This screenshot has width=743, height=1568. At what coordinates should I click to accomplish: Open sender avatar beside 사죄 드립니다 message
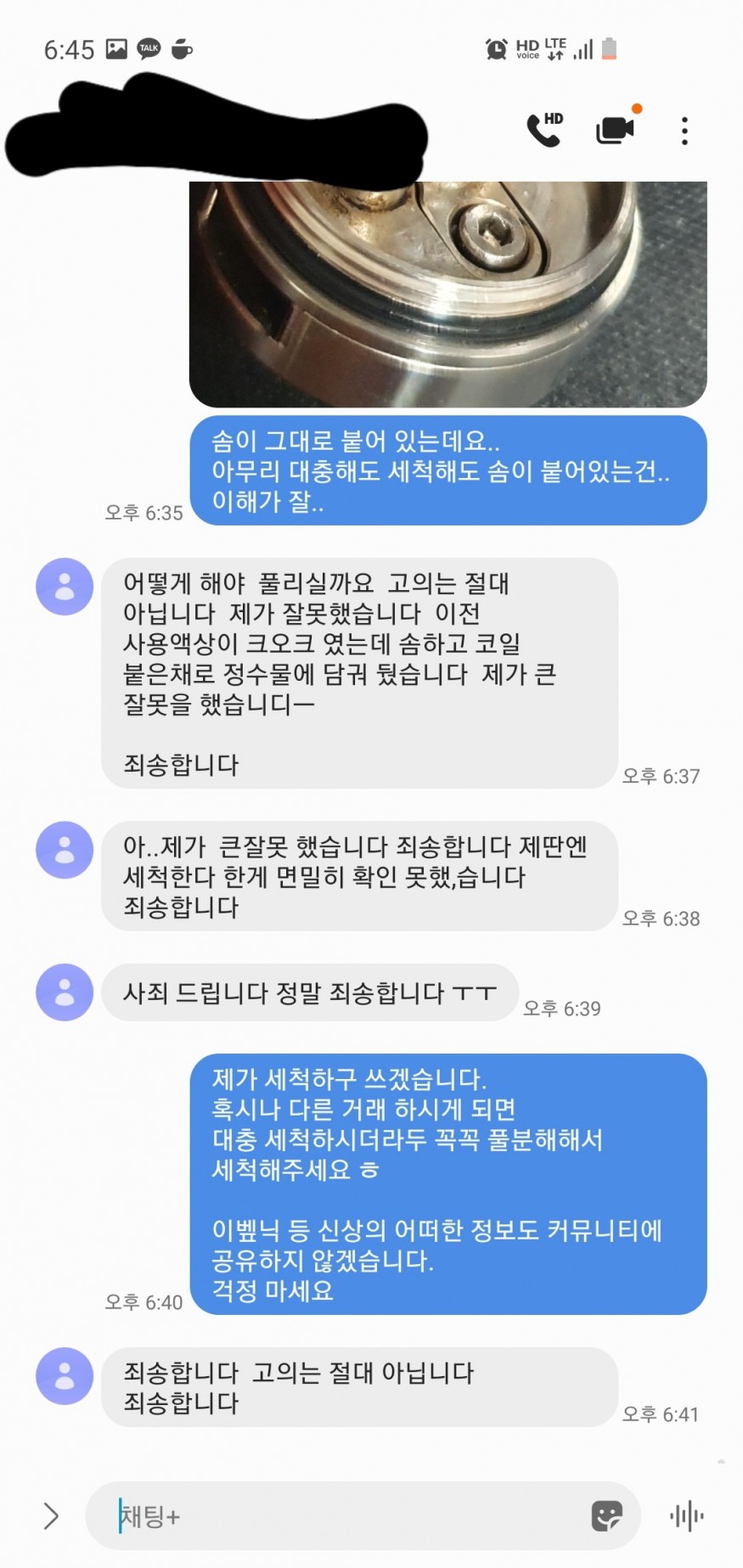point(65,992)
